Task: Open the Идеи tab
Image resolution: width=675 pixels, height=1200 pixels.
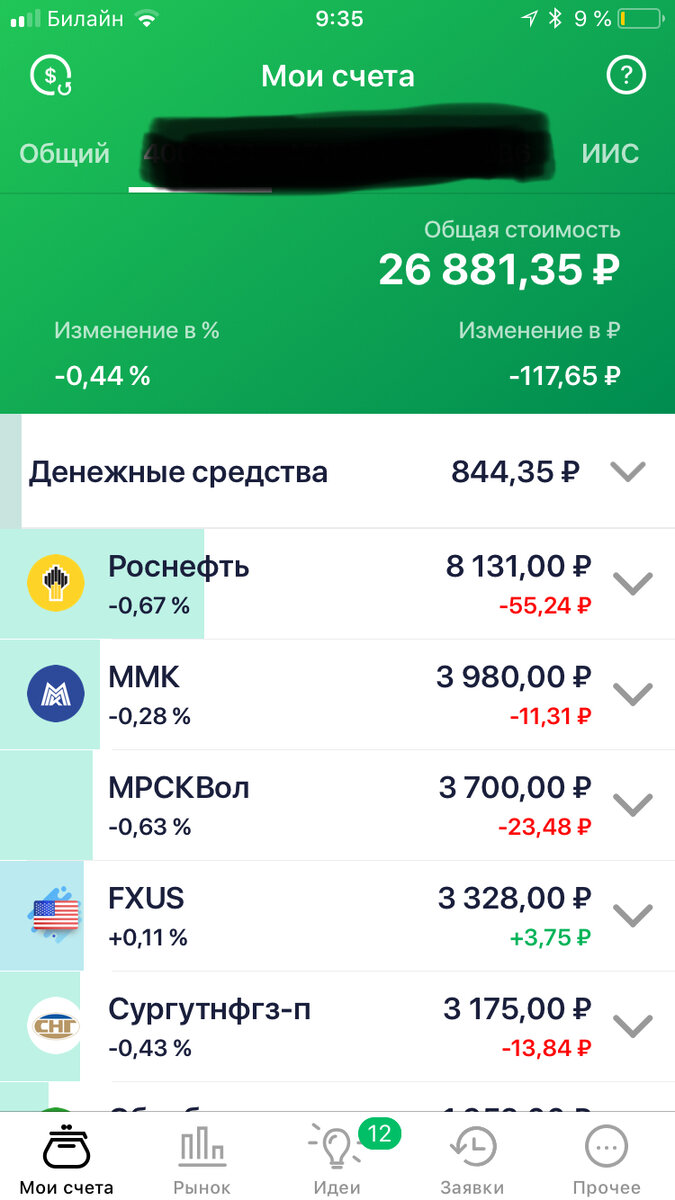Action: [x=338, y=1160]
